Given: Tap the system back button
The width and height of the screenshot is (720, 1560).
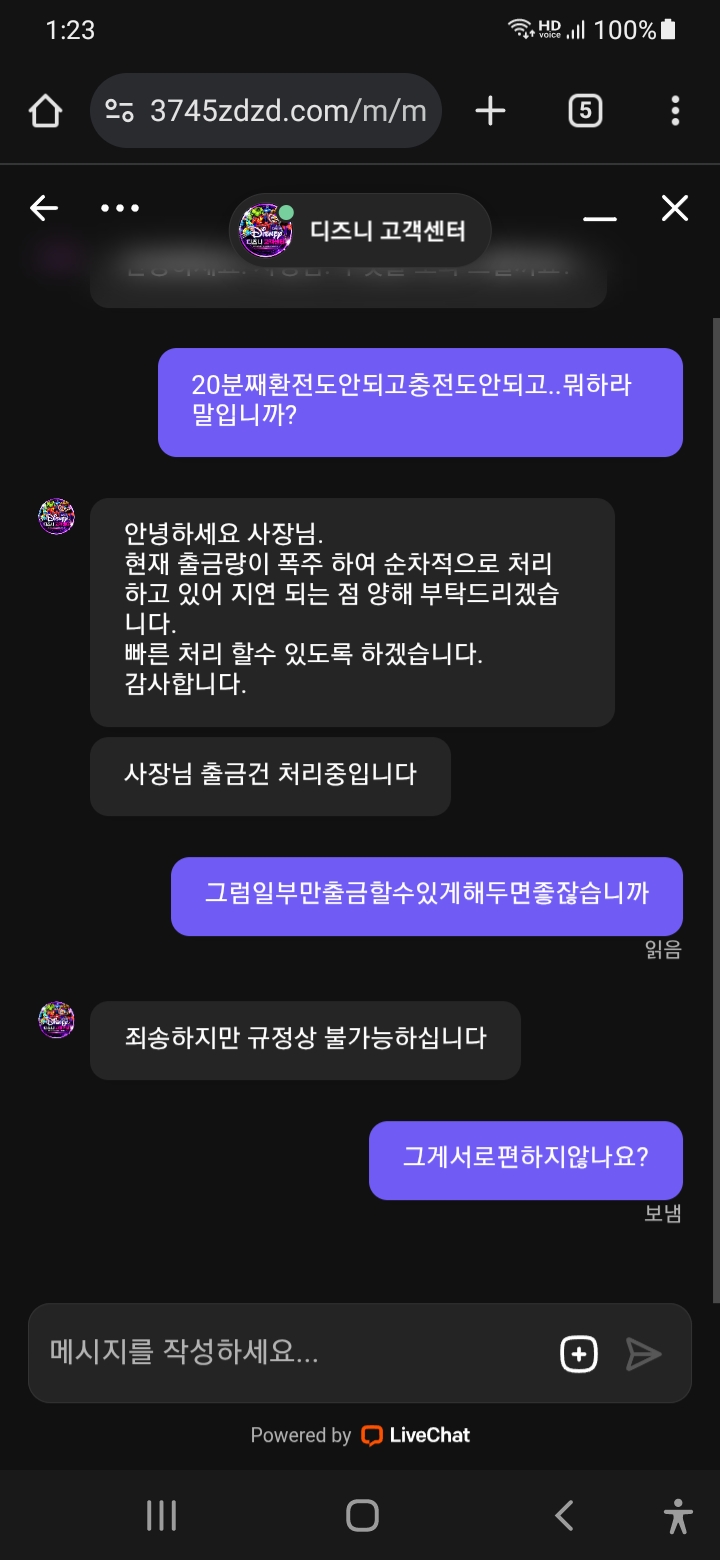Looking at the screenshot, I should (564, 1516).
